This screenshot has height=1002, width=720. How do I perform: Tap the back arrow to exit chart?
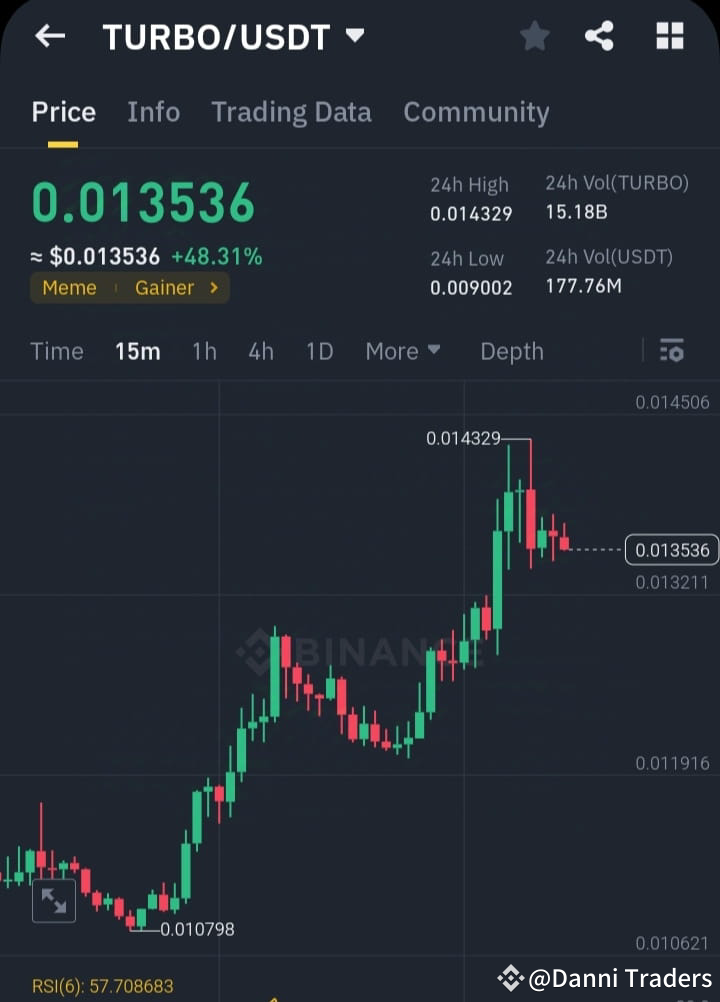tap(49, 36)
